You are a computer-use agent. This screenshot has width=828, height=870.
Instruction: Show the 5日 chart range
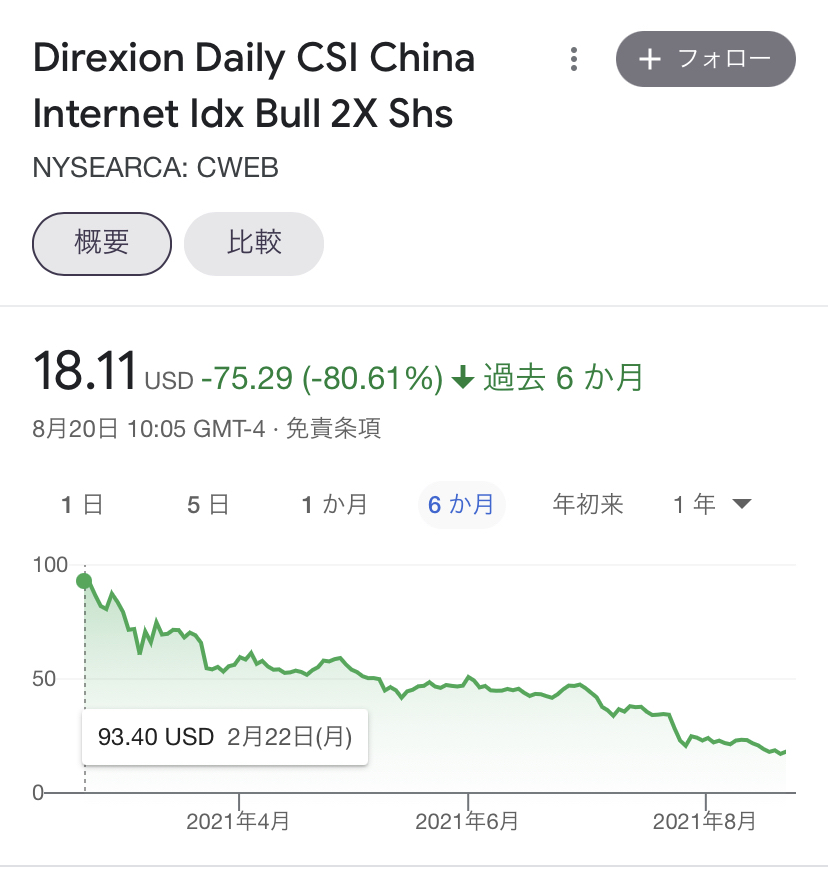208,505
